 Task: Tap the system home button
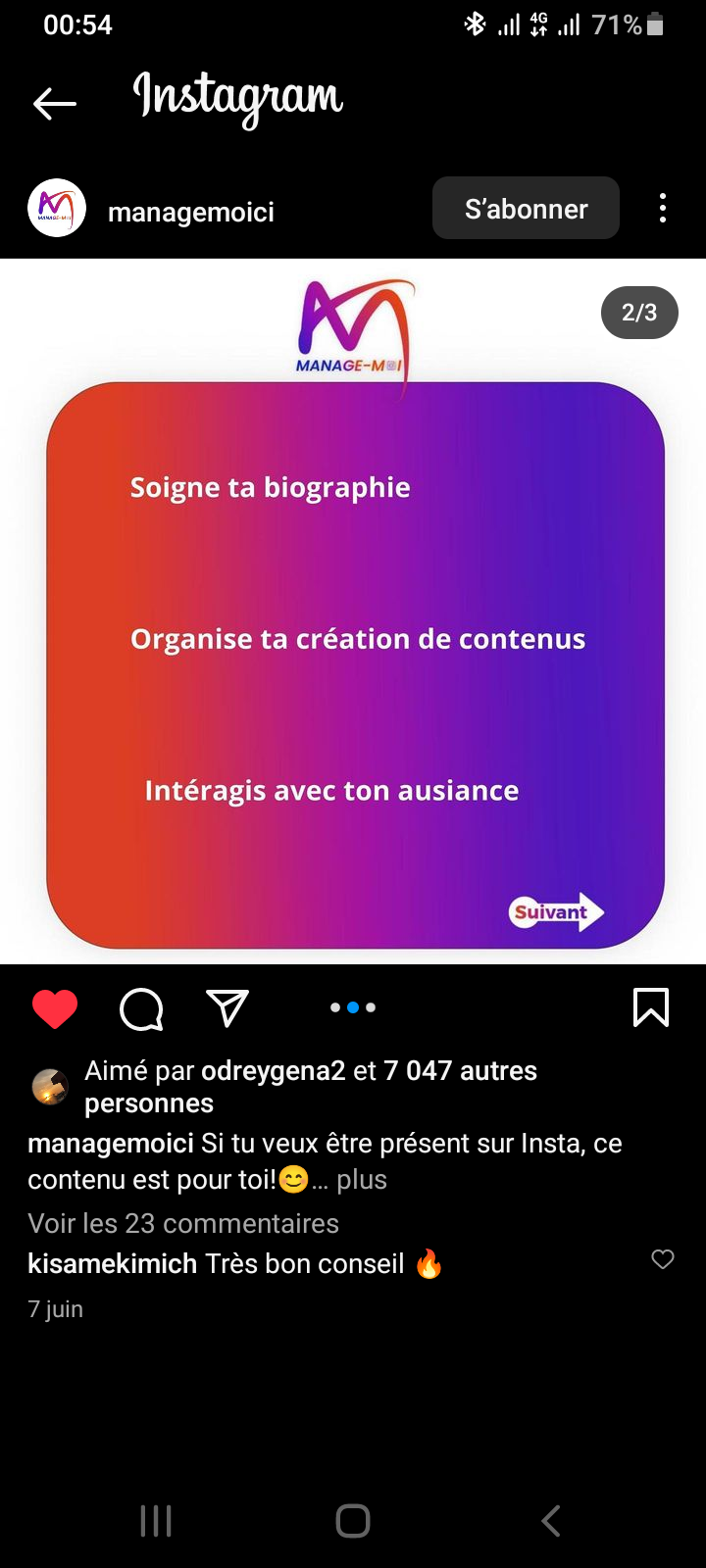coord(353,1521)
